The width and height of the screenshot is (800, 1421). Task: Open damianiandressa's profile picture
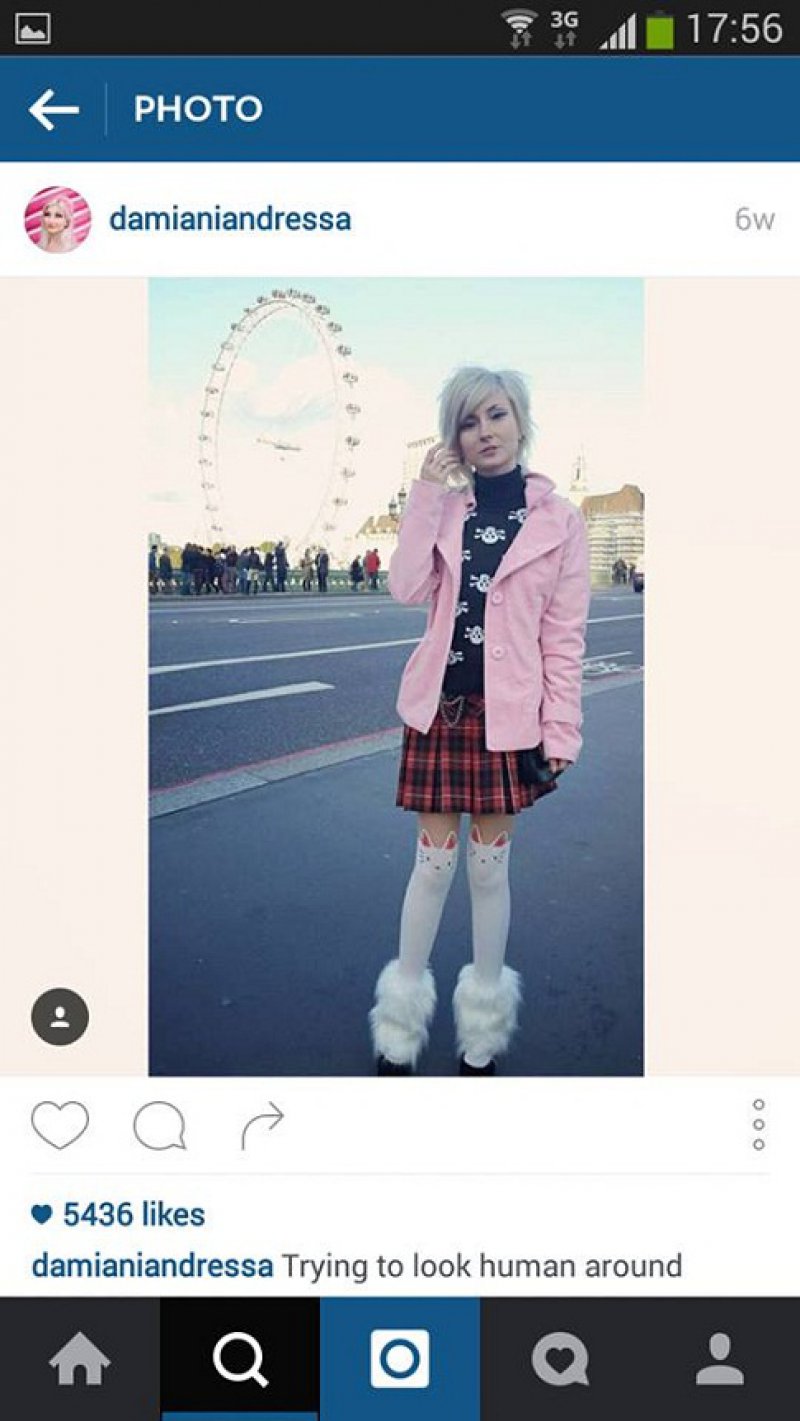(58, 219)
